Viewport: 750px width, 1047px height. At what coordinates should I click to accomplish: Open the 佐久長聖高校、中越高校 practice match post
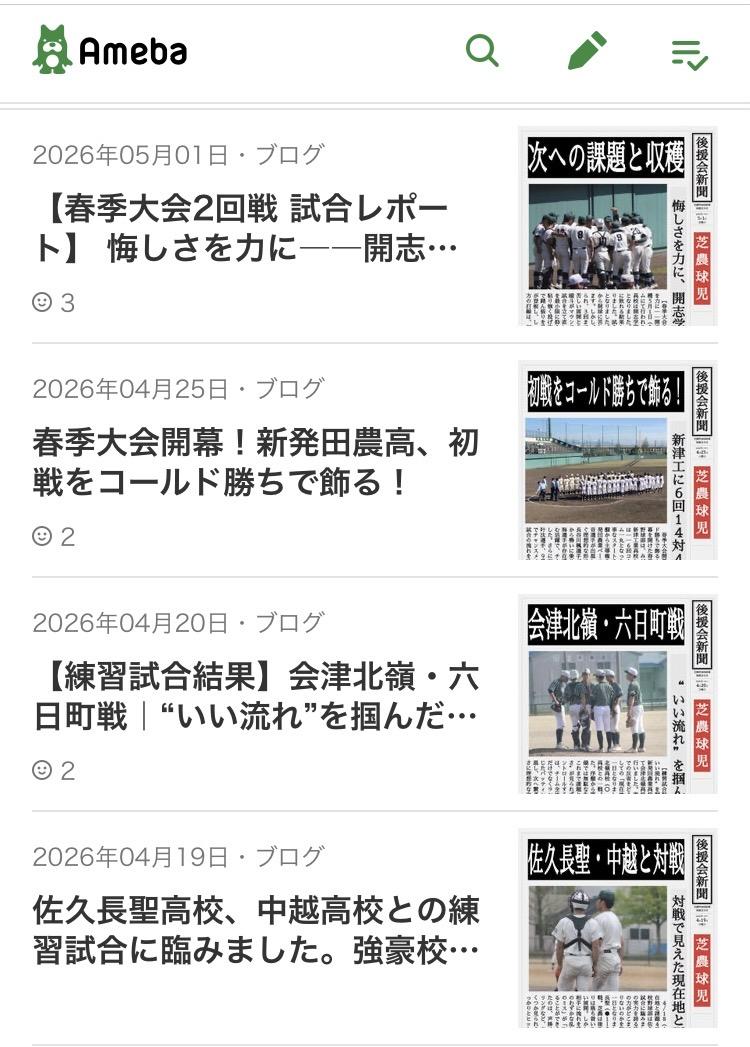pos(256,930)
